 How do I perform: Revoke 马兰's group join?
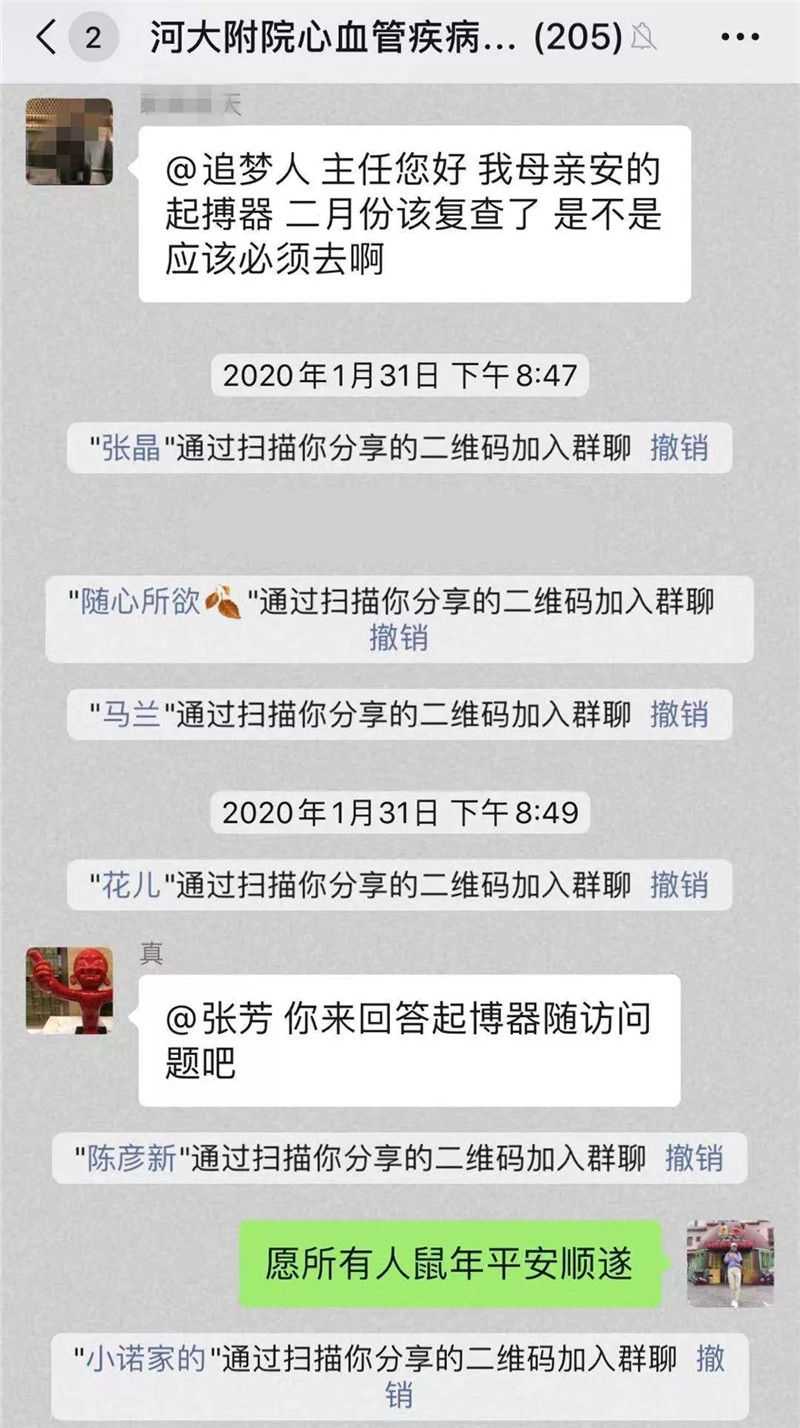[679, 715]
